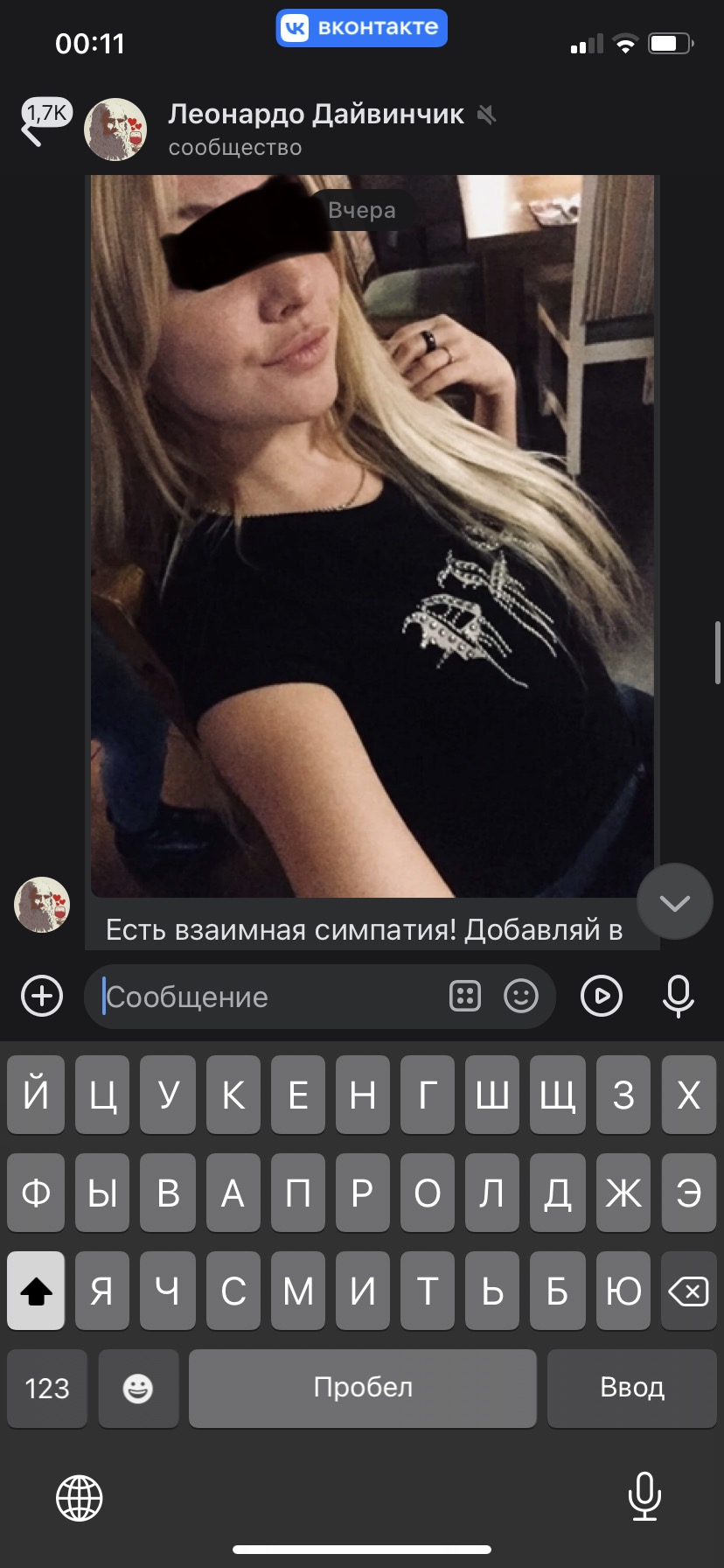Open the attachment plus menu
724x1568 pixels.
42,996
